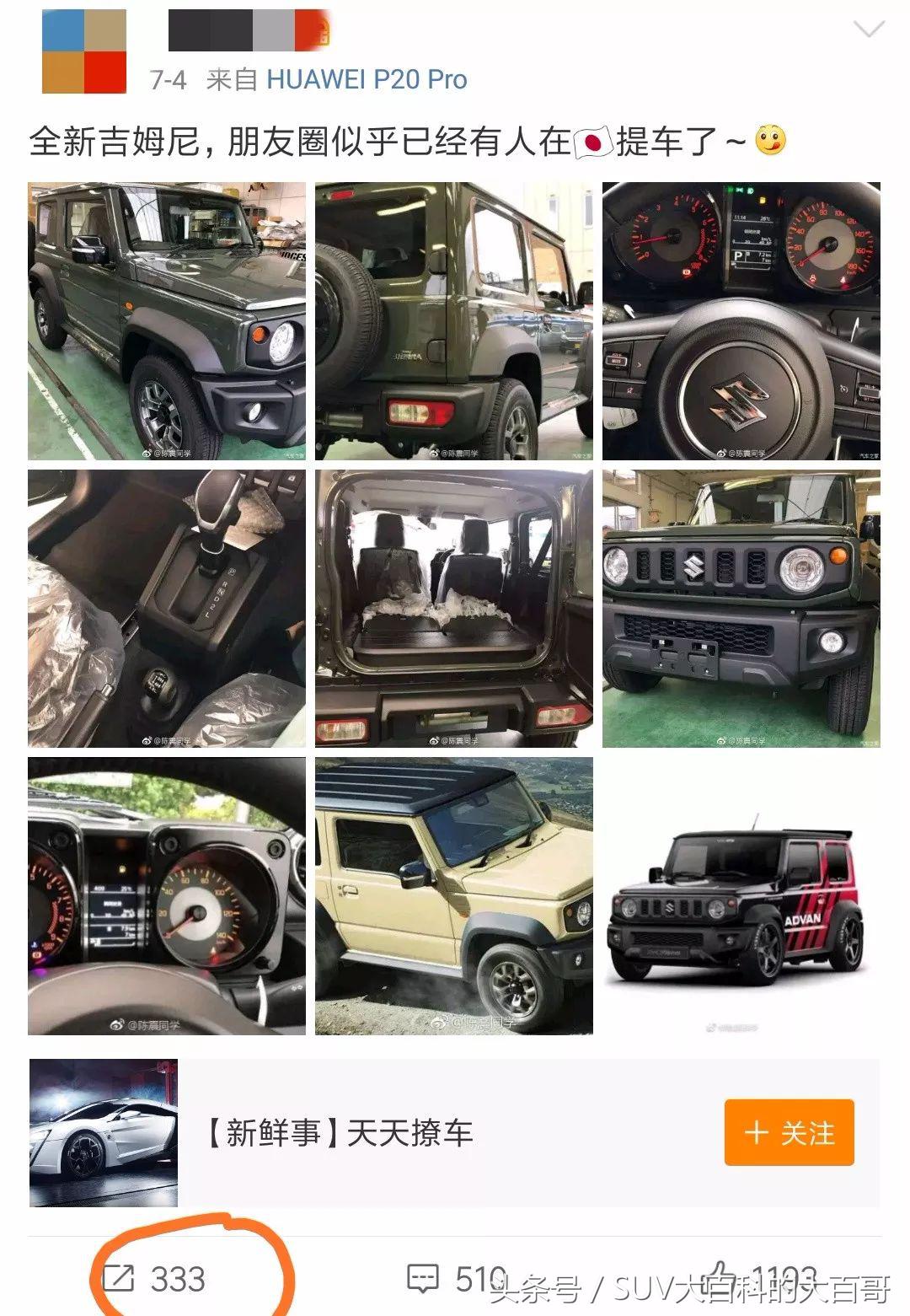Open the post options chevron menu
This screenshot has height=1316, width=910.
[869, 30]
